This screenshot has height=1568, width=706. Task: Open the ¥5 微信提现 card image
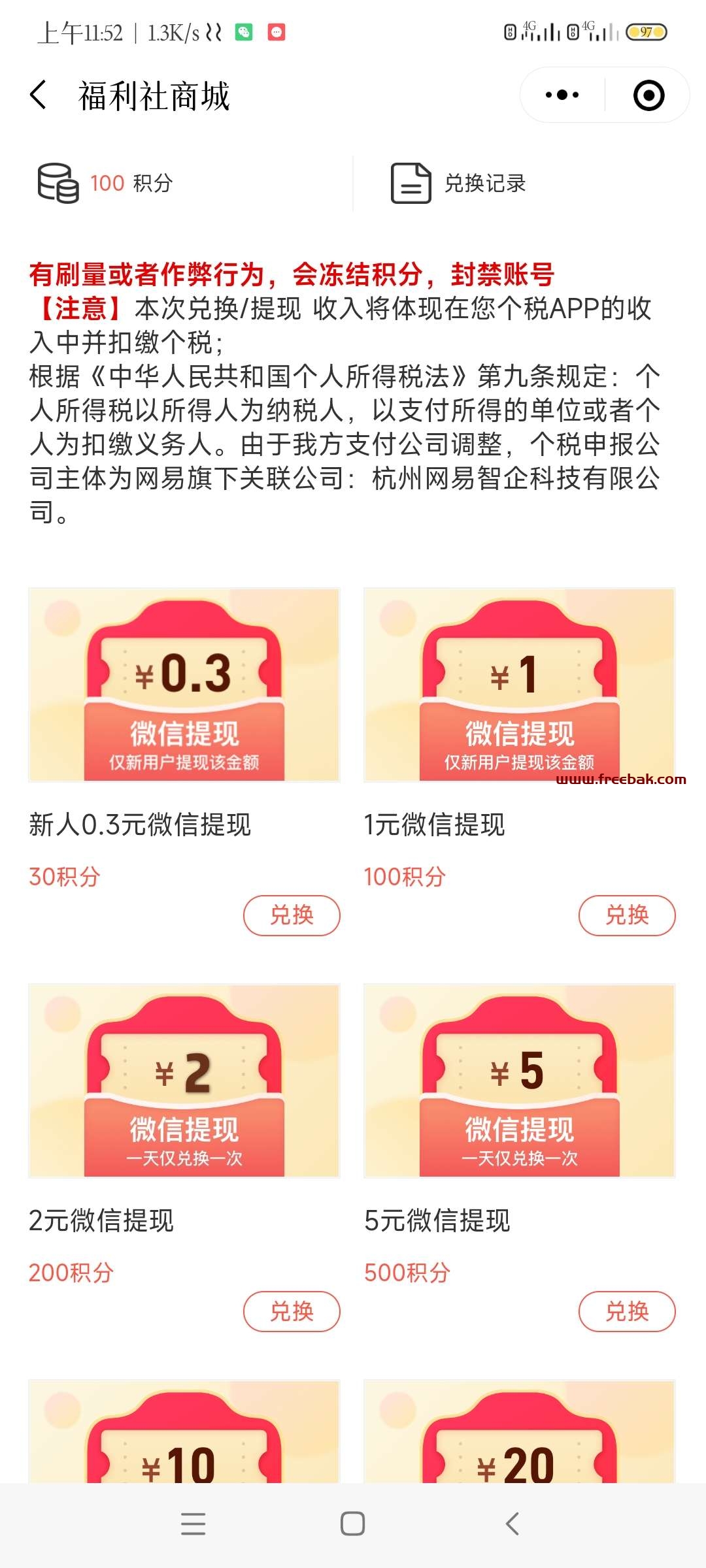point(520,1081)
